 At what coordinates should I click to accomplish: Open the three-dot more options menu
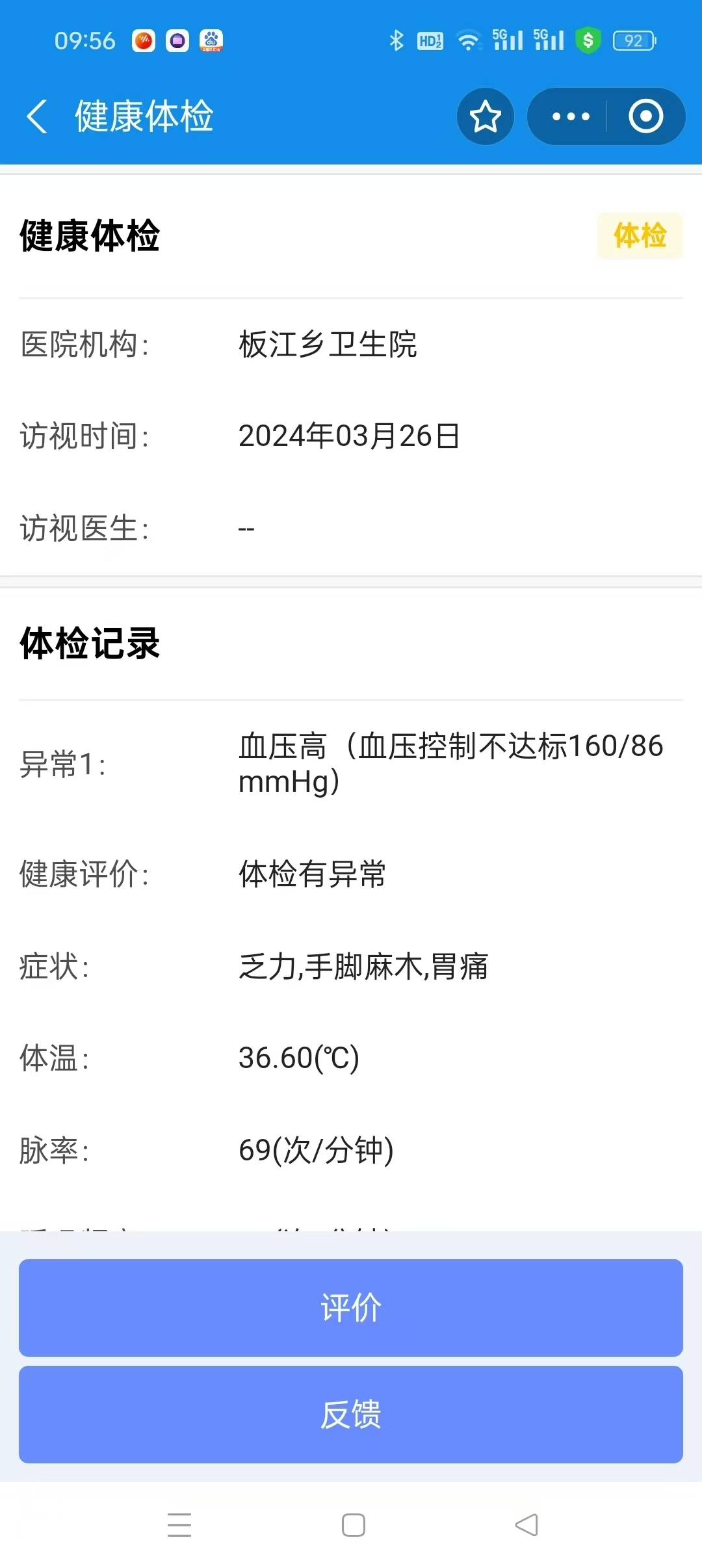tap(570, 116)
